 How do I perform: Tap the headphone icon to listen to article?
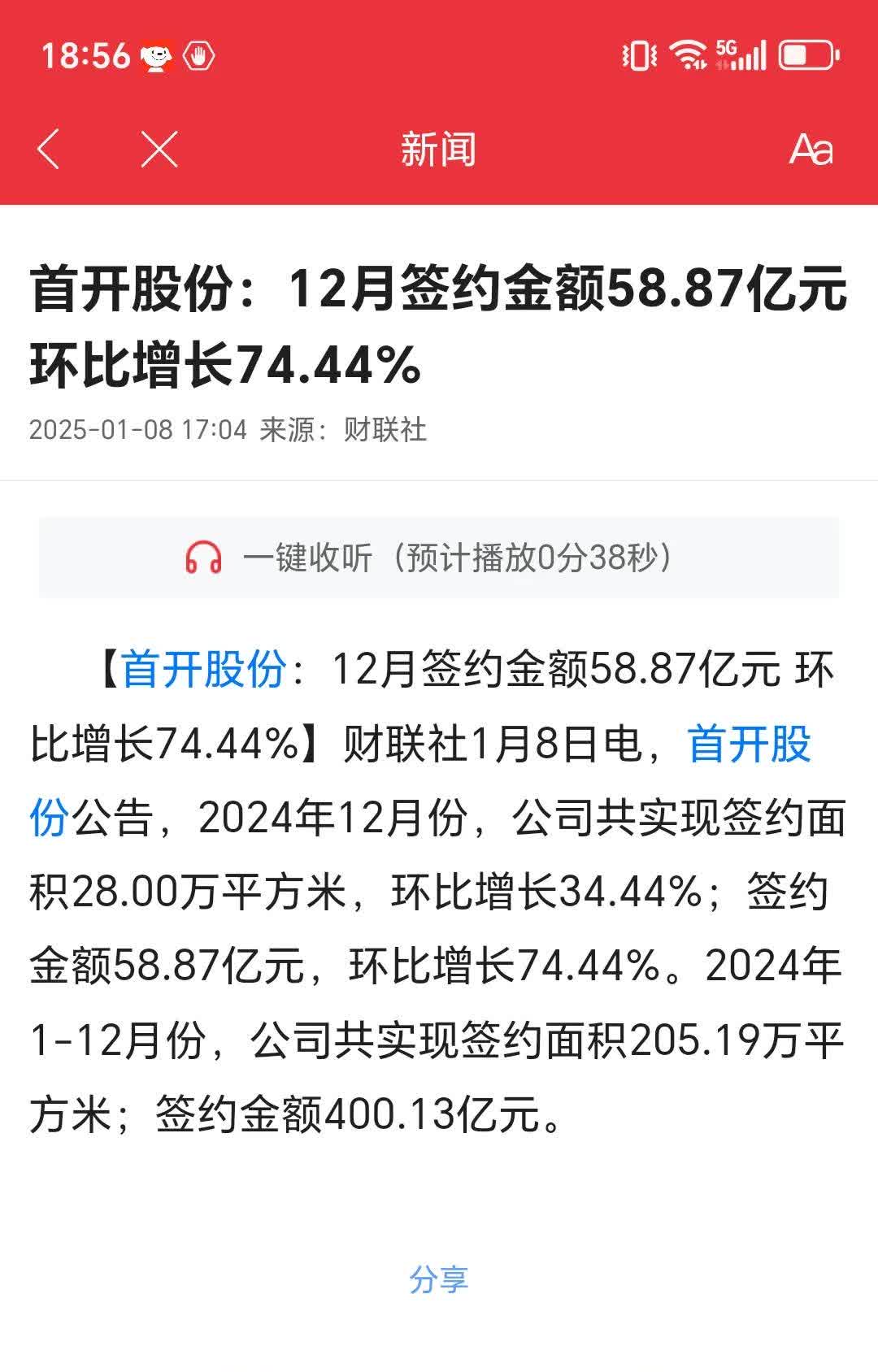(x=204, y=558)
